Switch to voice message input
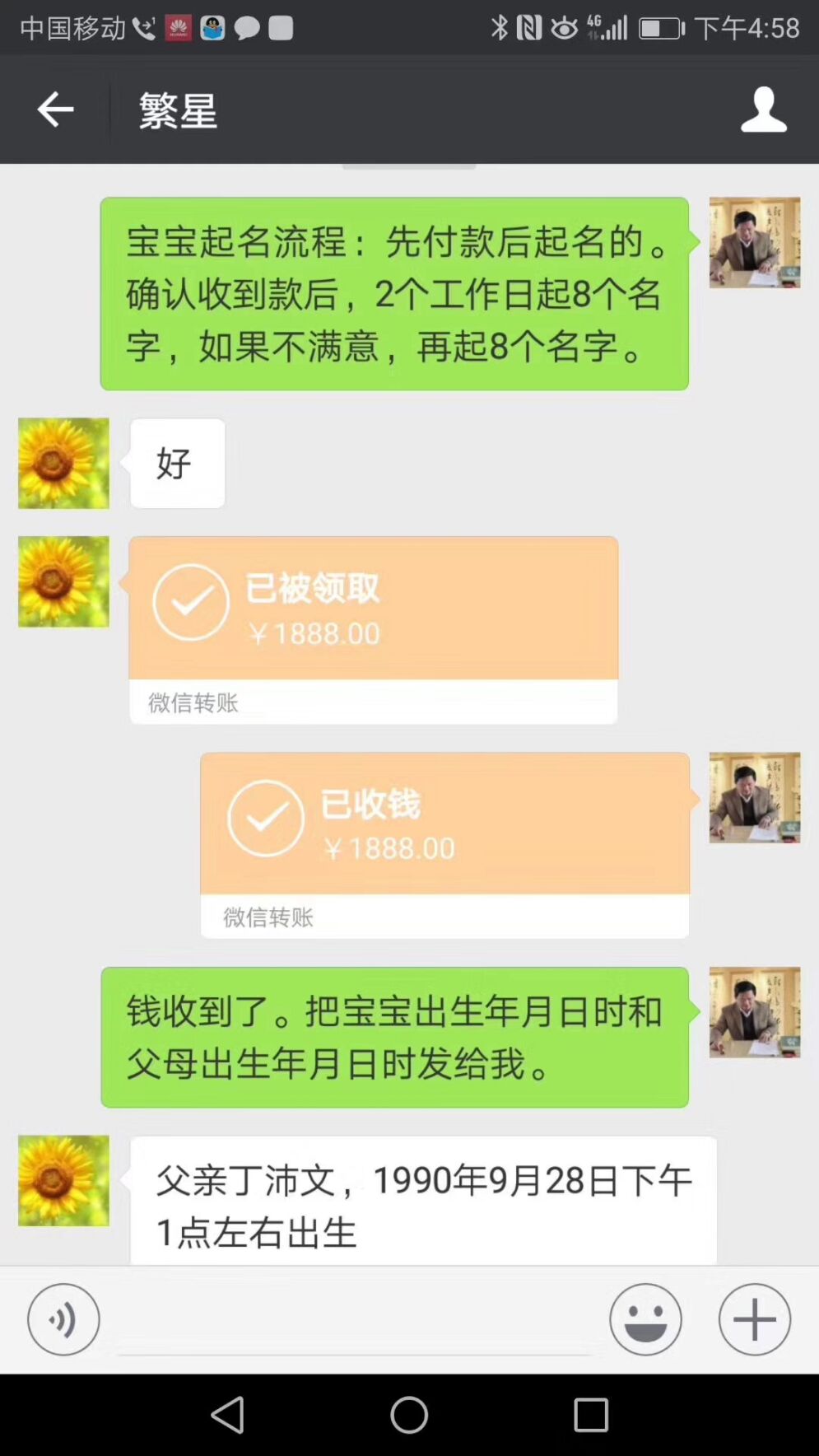Viewport: 819px width, 1456px height. [x=63, y=1319]
